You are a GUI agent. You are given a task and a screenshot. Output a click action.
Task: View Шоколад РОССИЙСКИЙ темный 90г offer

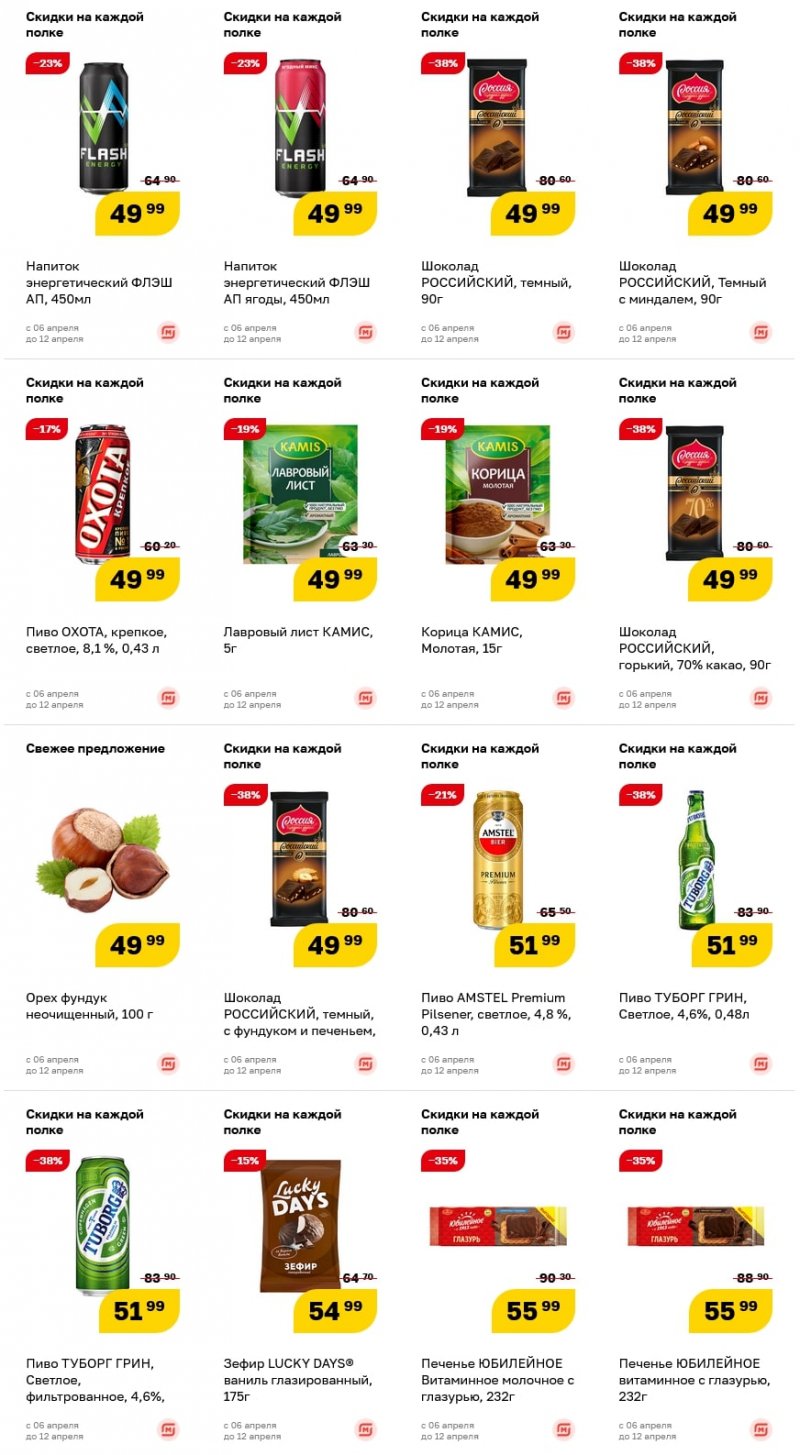[x=496, y=282]
